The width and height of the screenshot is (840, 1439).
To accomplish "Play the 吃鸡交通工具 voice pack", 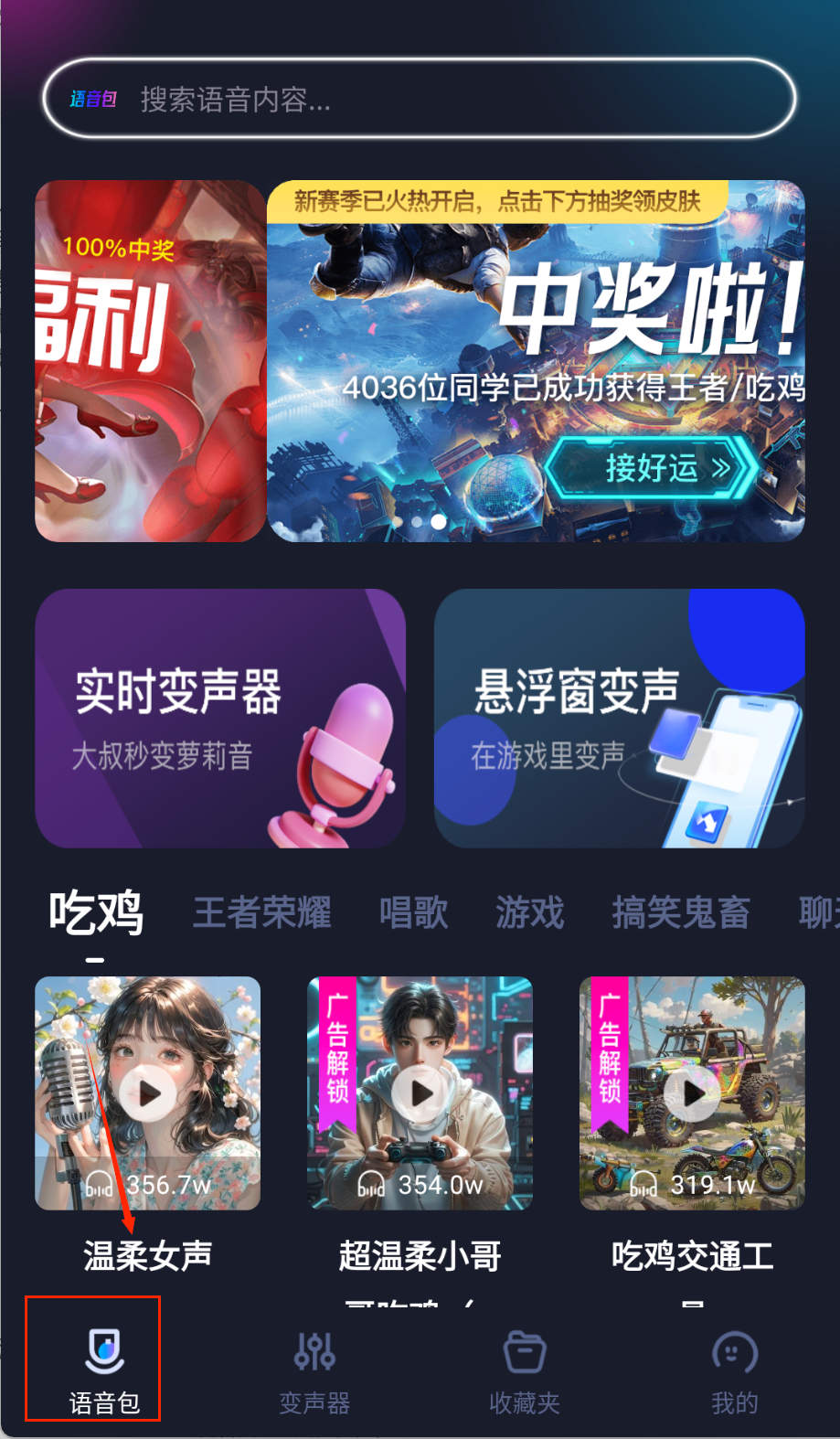I will pyautogui.click(x=693, y=1093).
